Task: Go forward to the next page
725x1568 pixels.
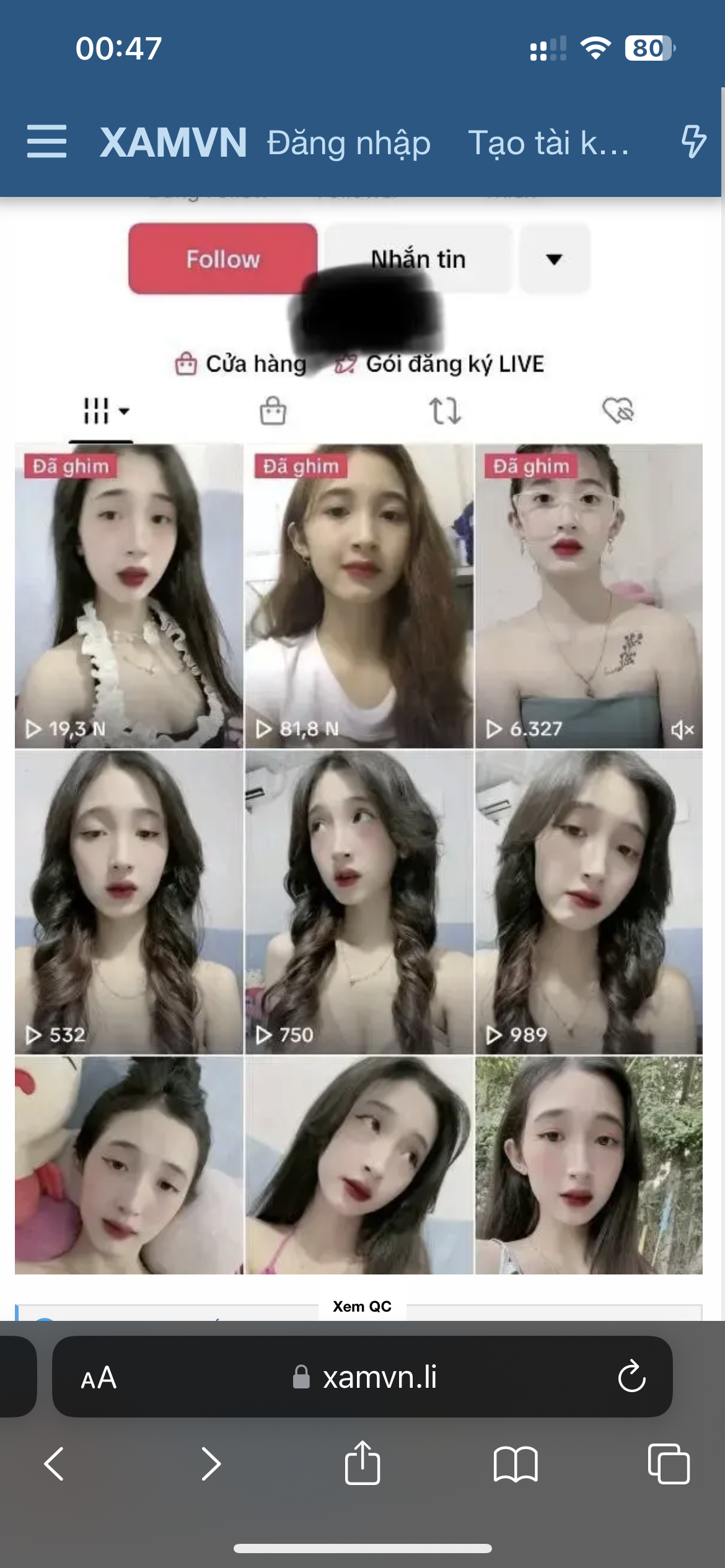Action: [x=211, y=1464]
